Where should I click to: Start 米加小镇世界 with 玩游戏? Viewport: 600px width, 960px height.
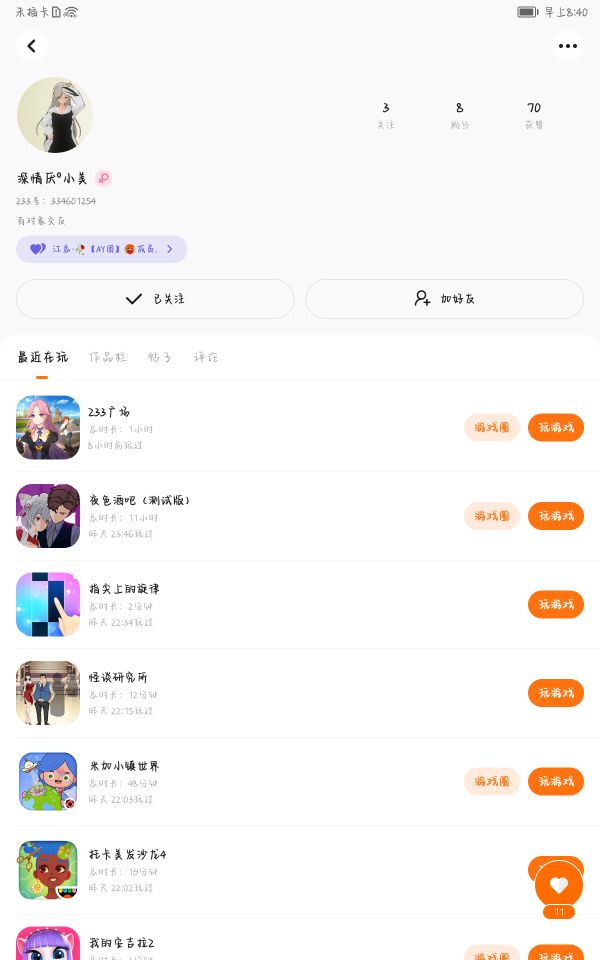(x=555, y=782)
